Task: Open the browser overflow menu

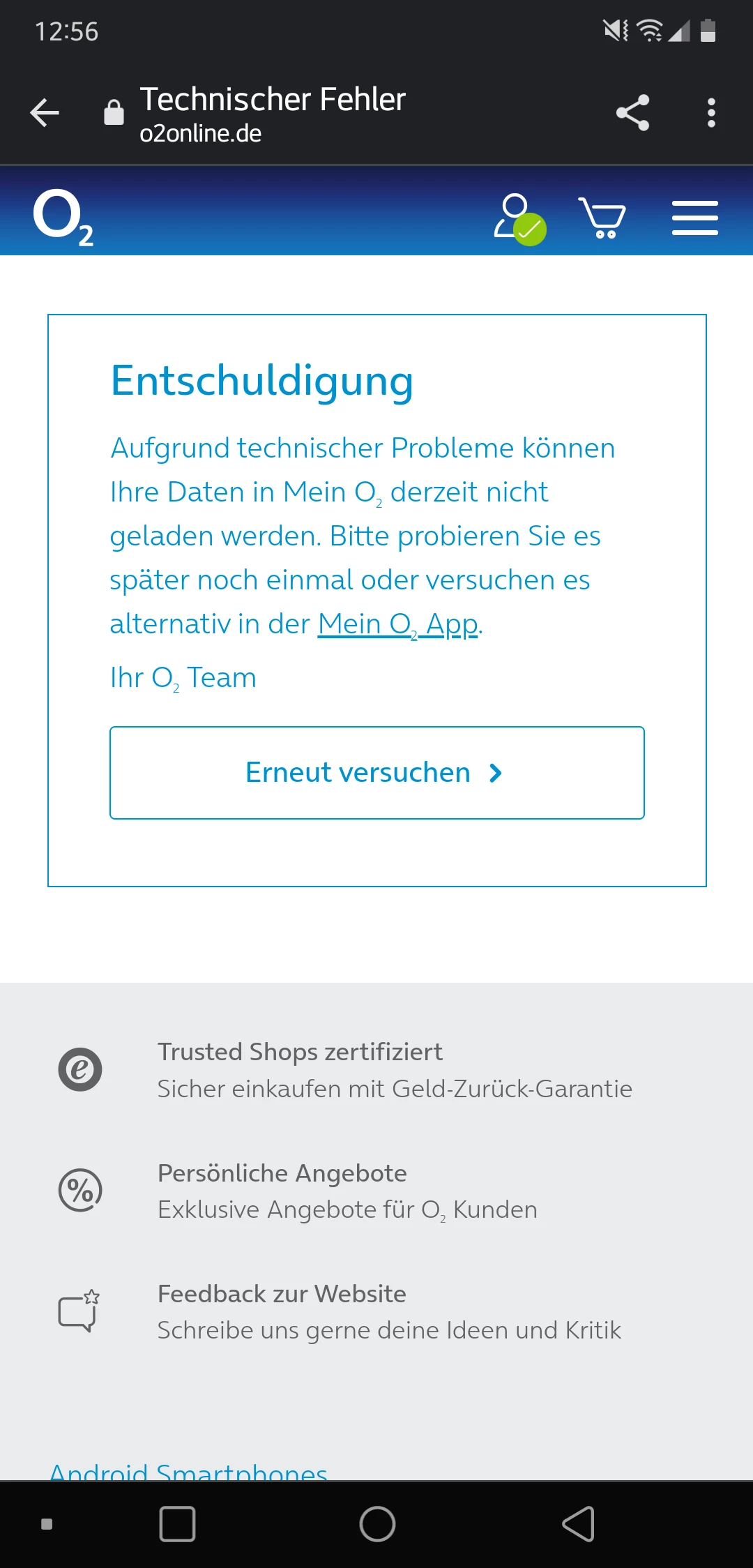Action: tap(710, 113)
